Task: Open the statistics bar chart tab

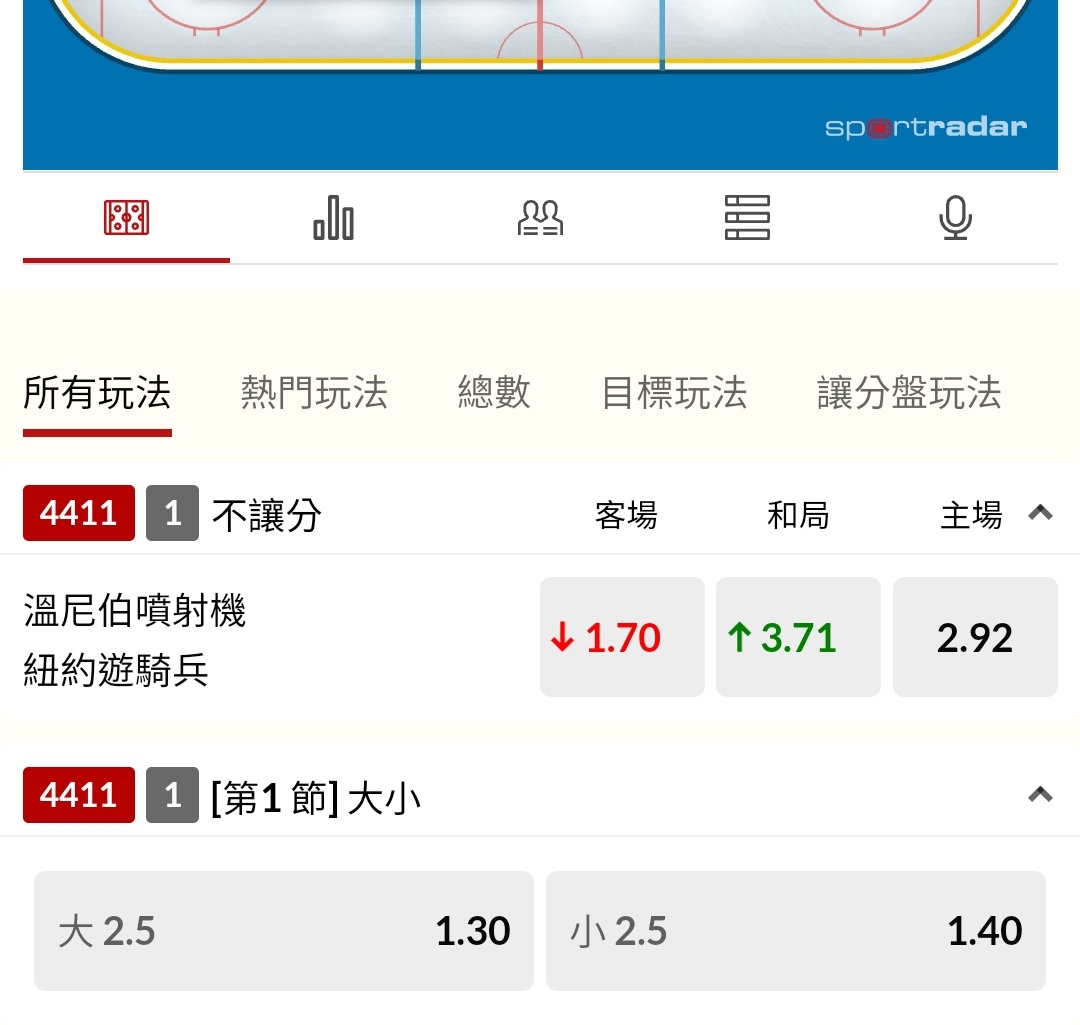Action: pos(334,218)
